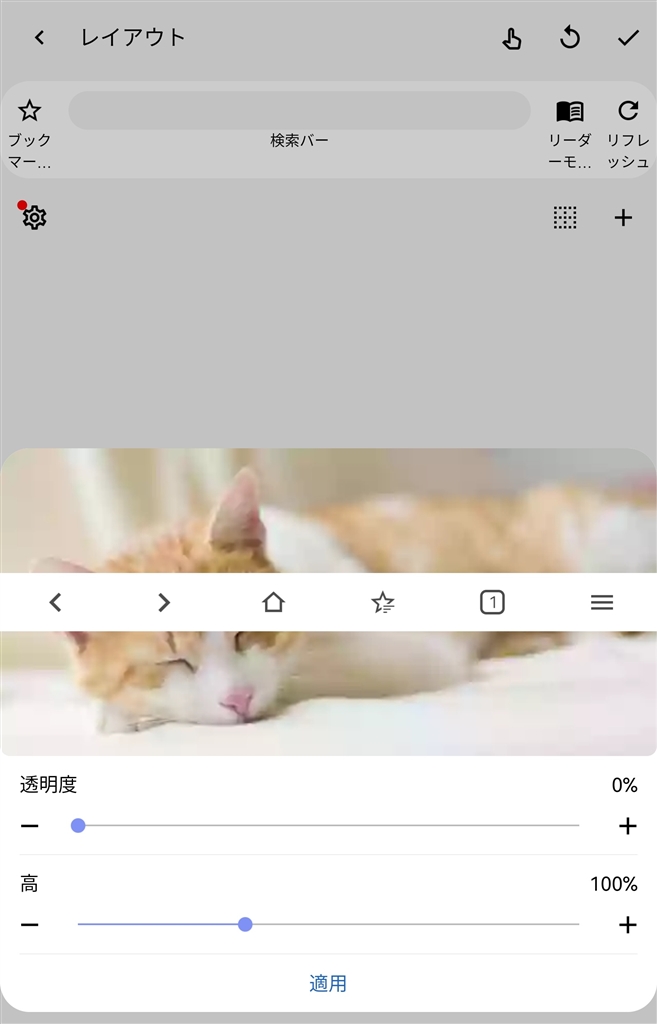Increase 透明度 with the plus button

627,826
